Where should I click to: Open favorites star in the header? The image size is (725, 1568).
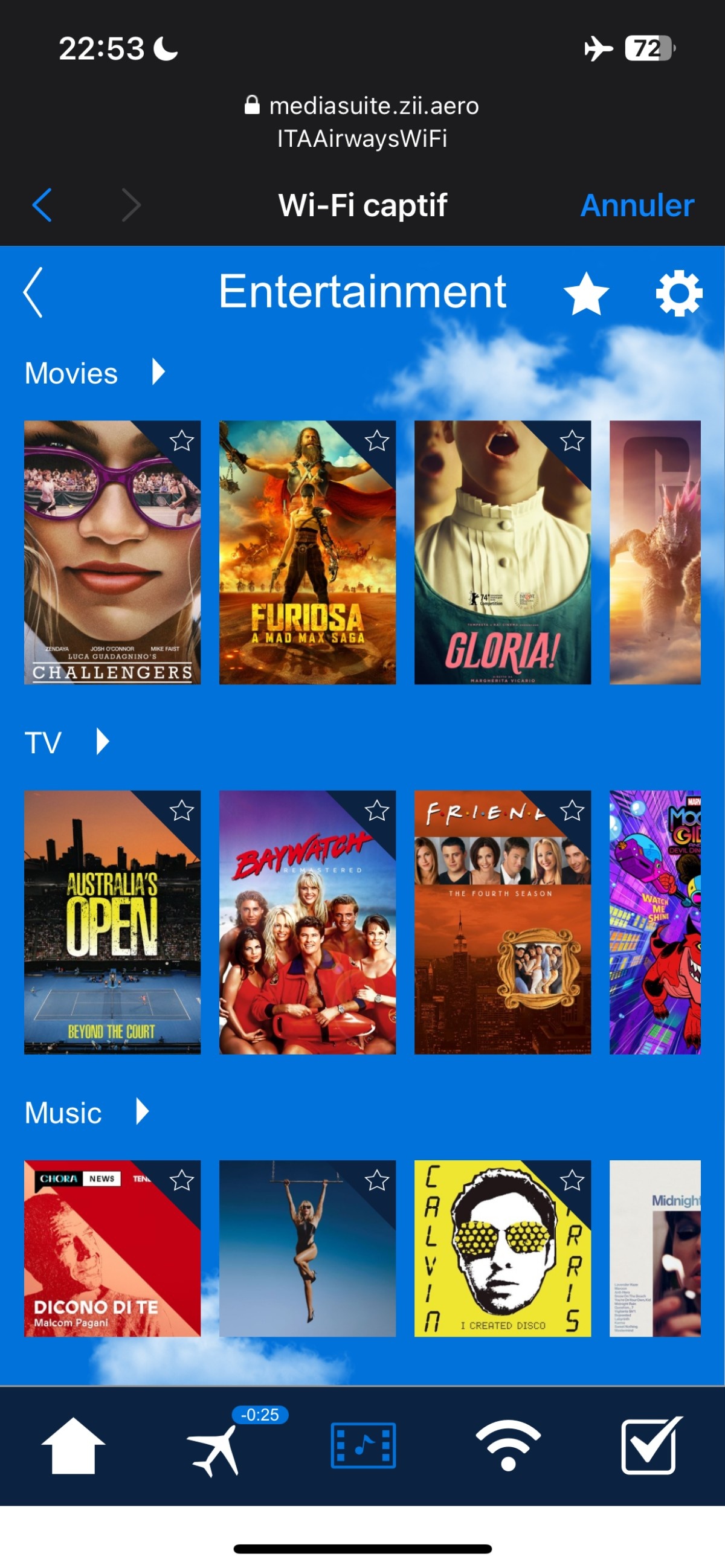(x=586, y=294)
